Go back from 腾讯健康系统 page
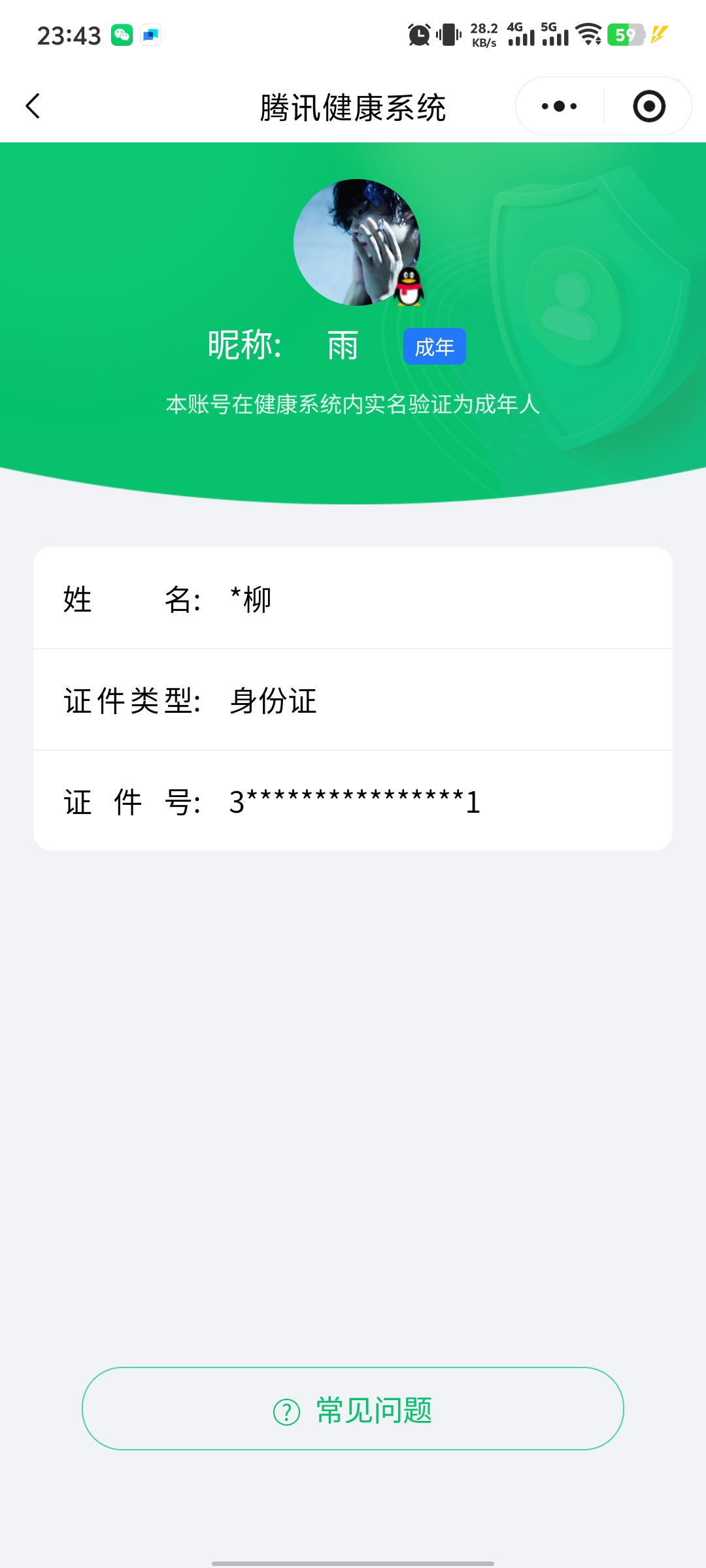 tap(33, 106)
